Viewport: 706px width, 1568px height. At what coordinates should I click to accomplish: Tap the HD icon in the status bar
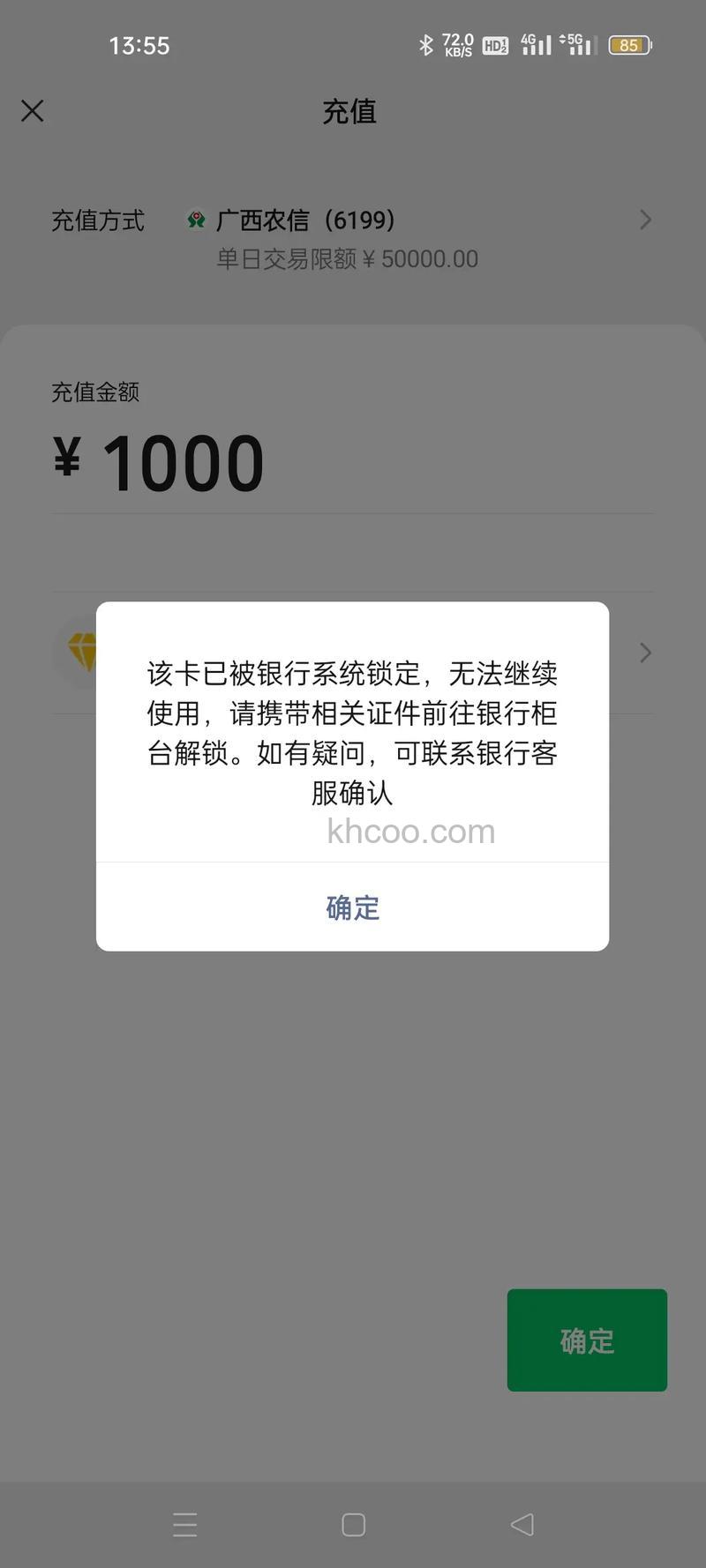pos(495,45)
